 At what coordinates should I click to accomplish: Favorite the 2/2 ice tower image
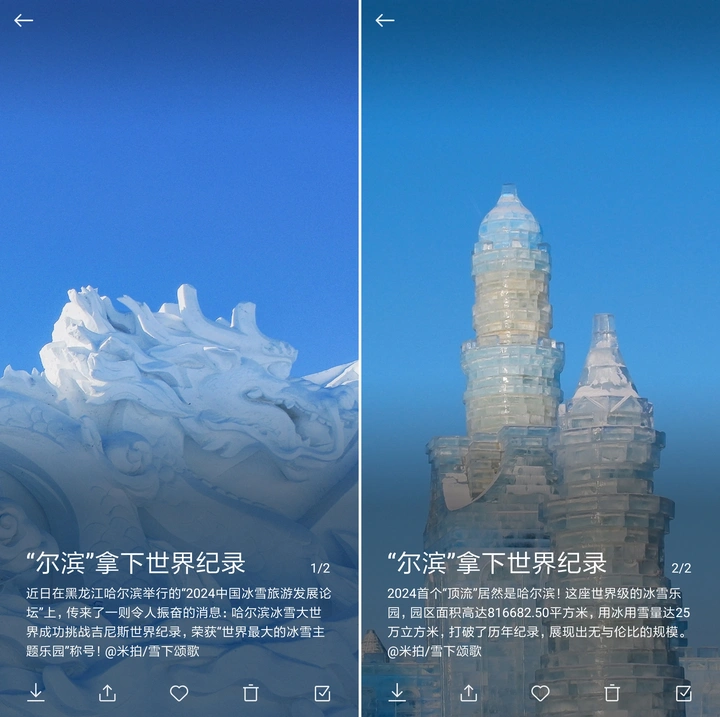click(540, 692)
